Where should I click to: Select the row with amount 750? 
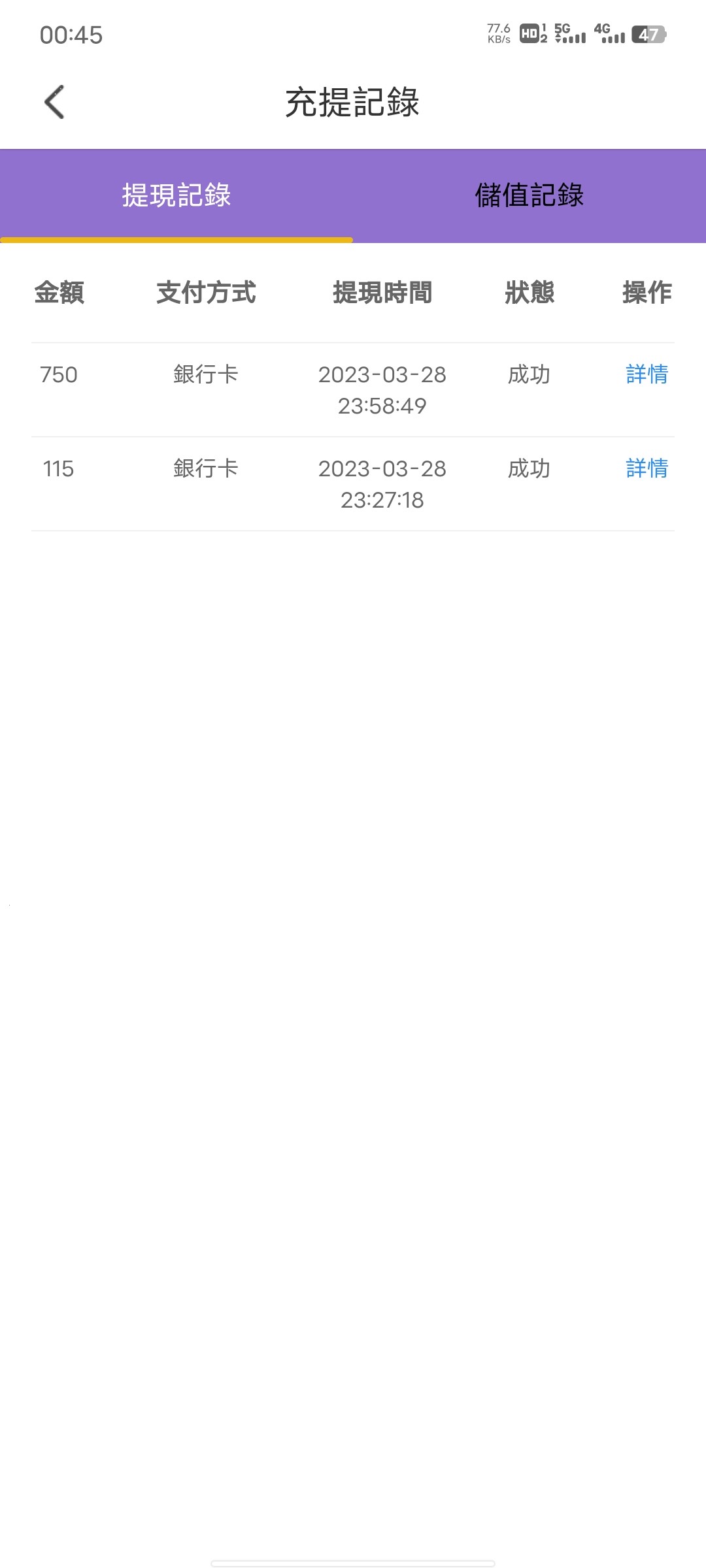(261, 390)
